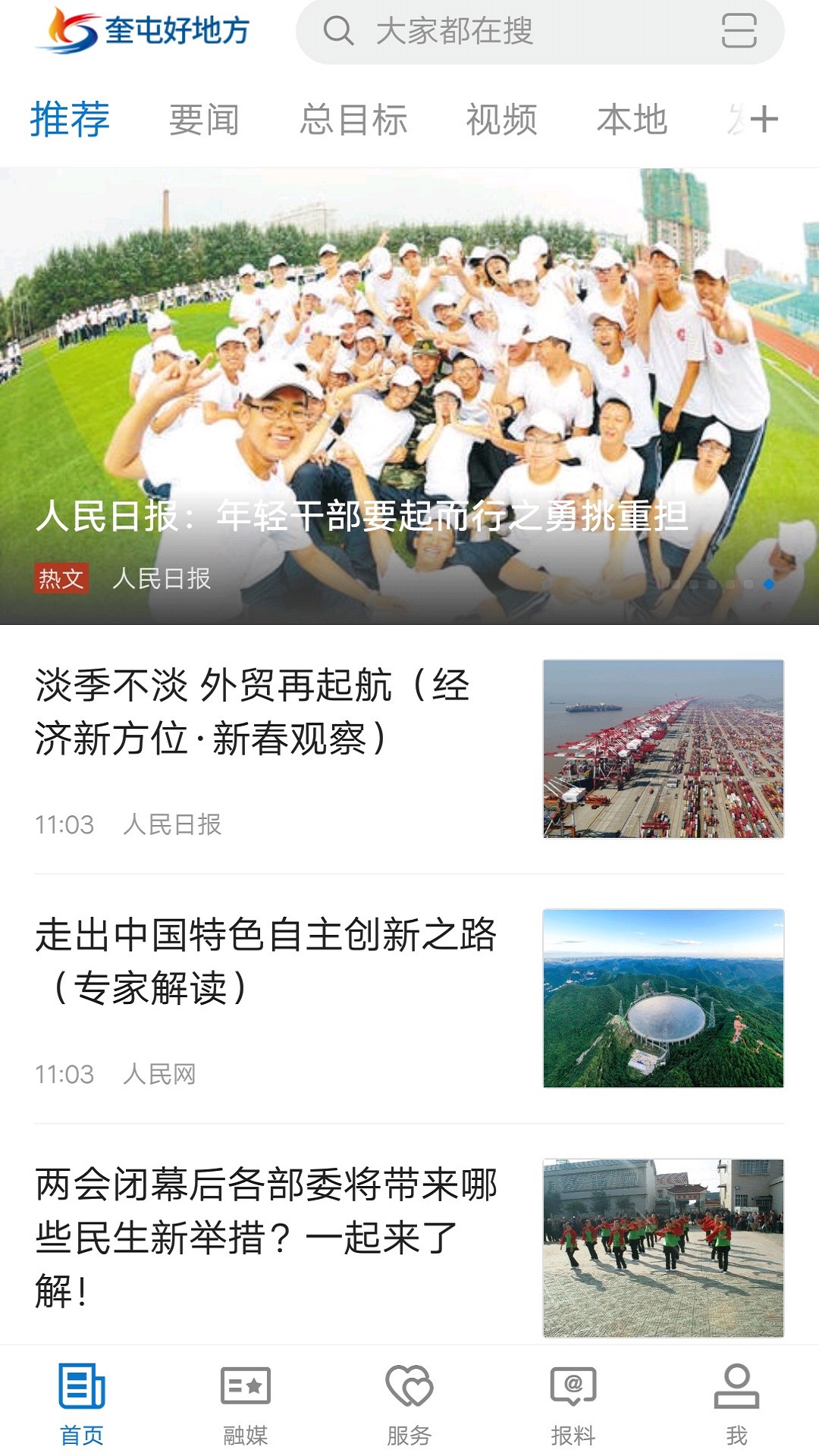Go to the 融媒 tab
The image size is (819, 1456).
245,1402
